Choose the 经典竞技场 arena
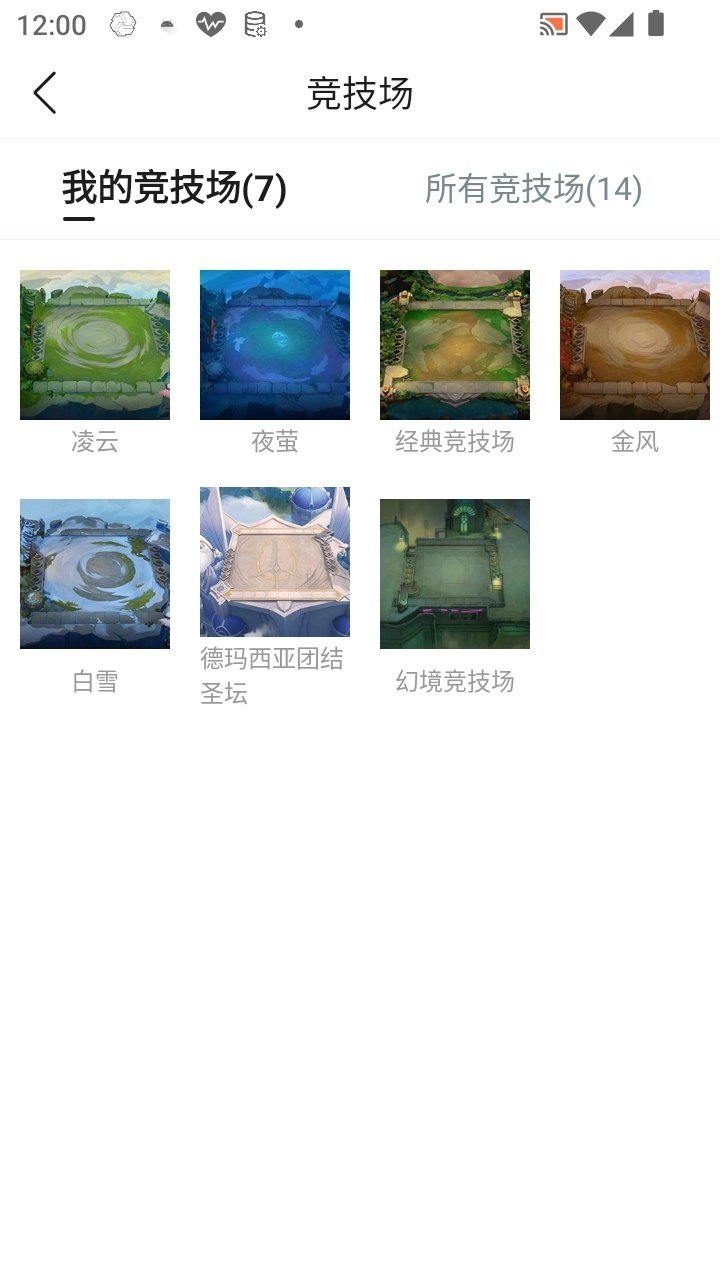Image resolution: width=720 pixels, height=1280 pixels. click(454, 344)
